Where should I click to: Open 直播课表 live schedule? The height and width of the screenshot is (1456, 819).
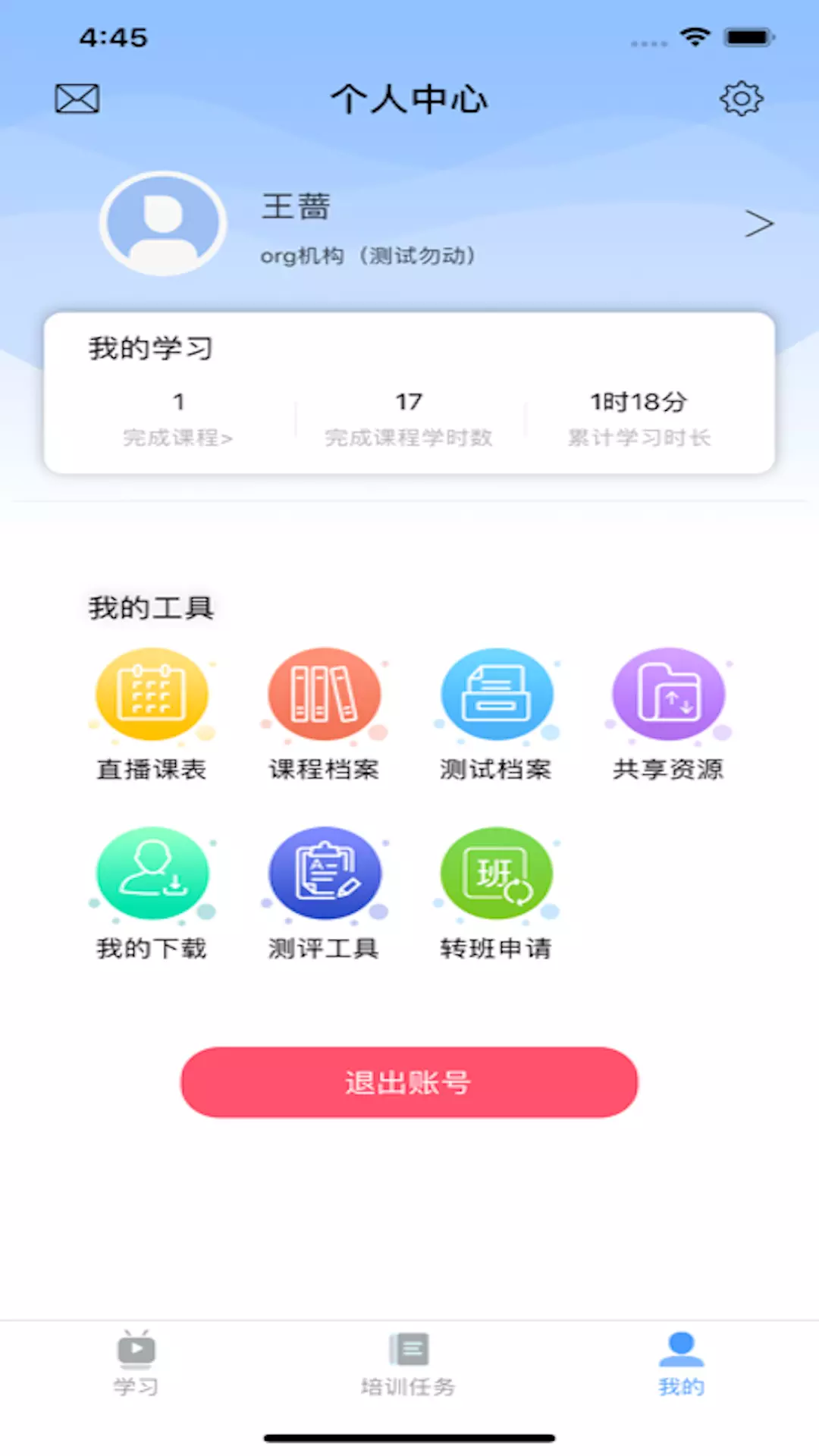point(152,714)
